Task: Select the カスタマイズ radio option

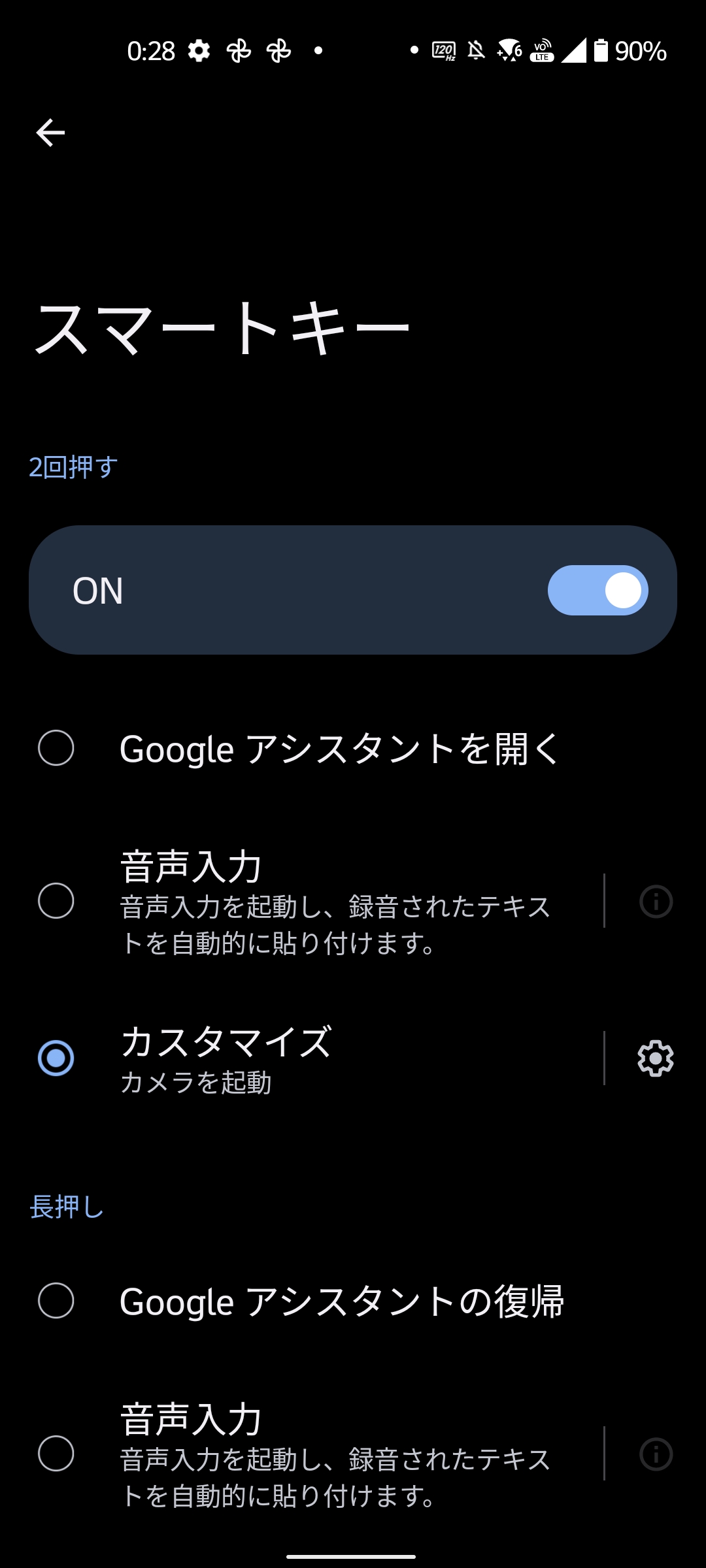Action: [x=56, y=1058]
